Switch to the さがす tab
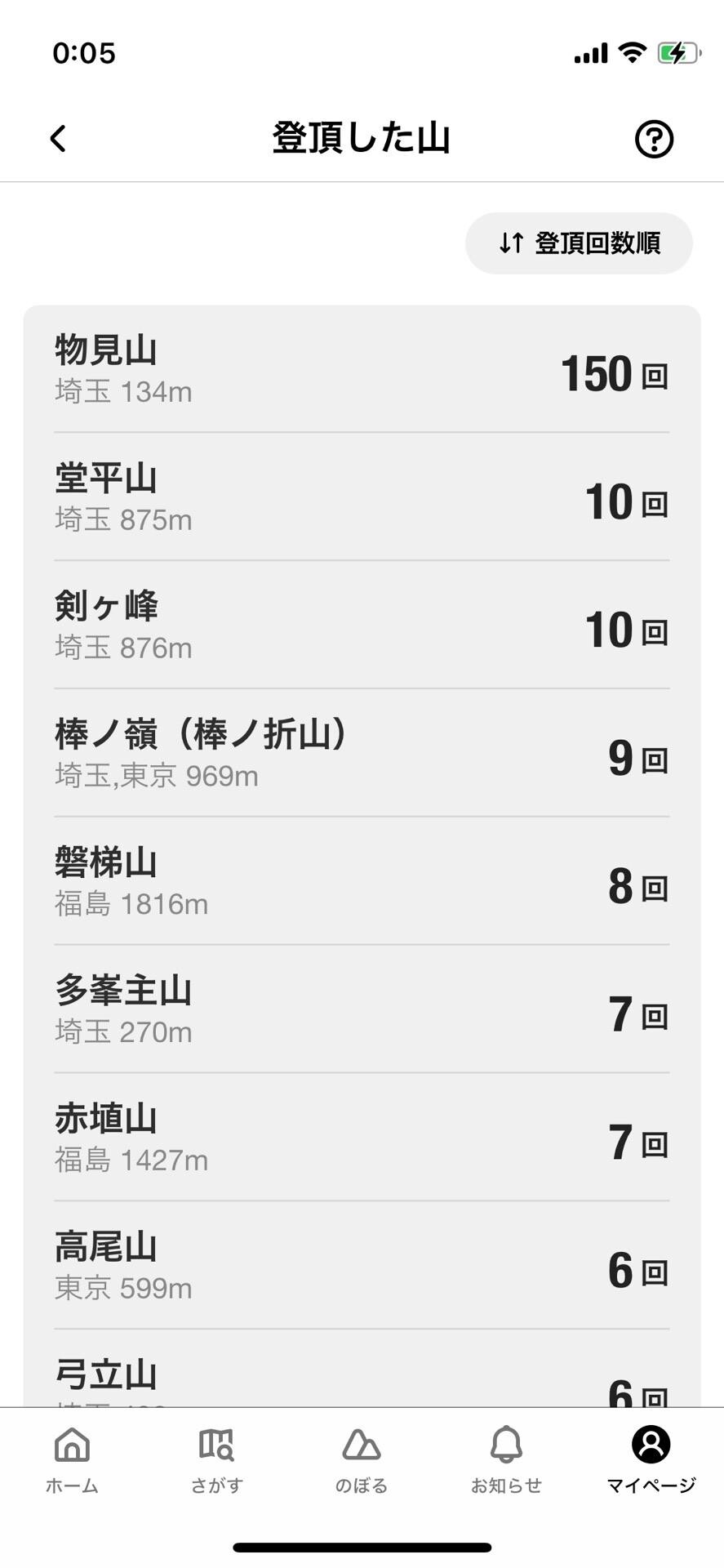 click(x=216, y=1461)
